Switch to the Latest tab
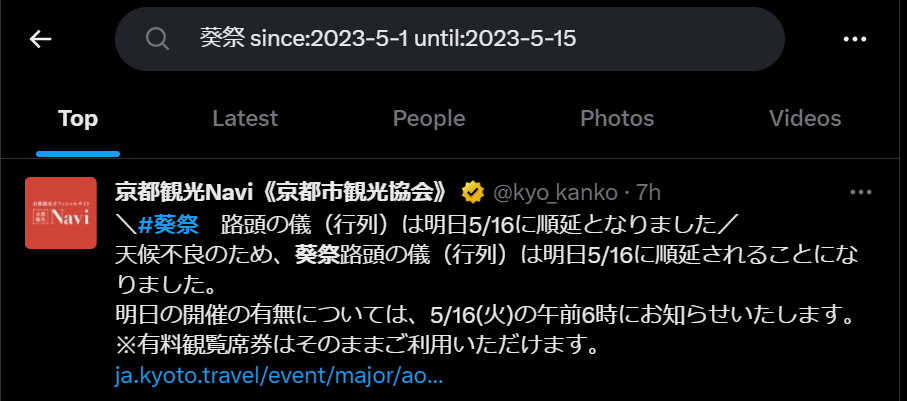 (x=245, y=118)
